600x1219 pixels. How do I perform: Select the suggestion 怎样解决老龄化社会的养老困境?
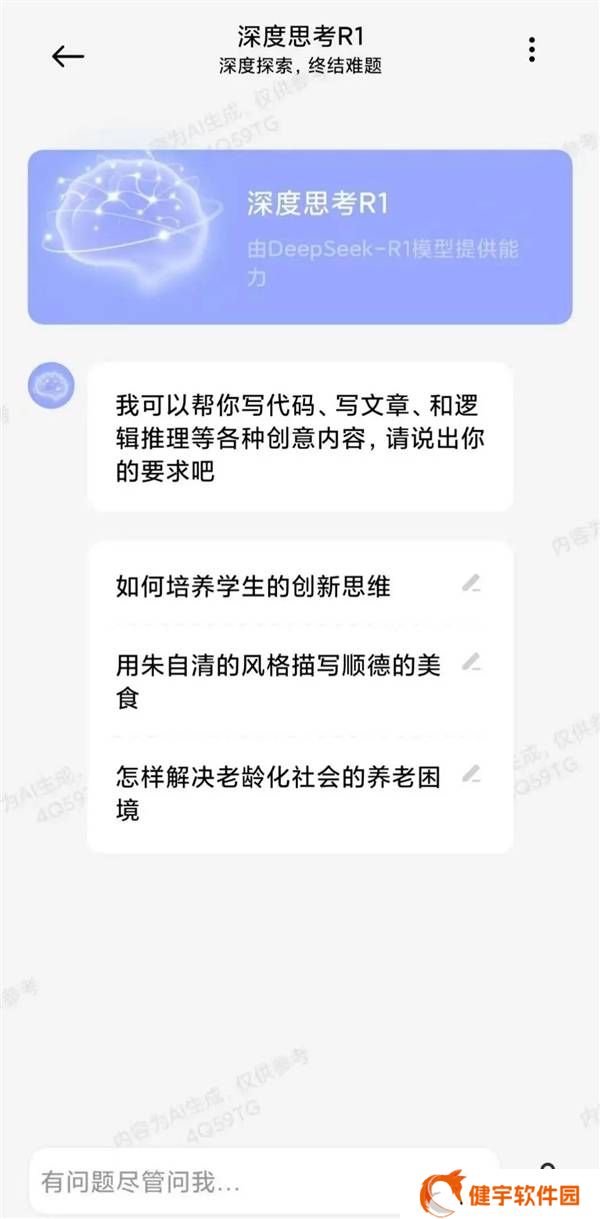(x=278, y=792)
